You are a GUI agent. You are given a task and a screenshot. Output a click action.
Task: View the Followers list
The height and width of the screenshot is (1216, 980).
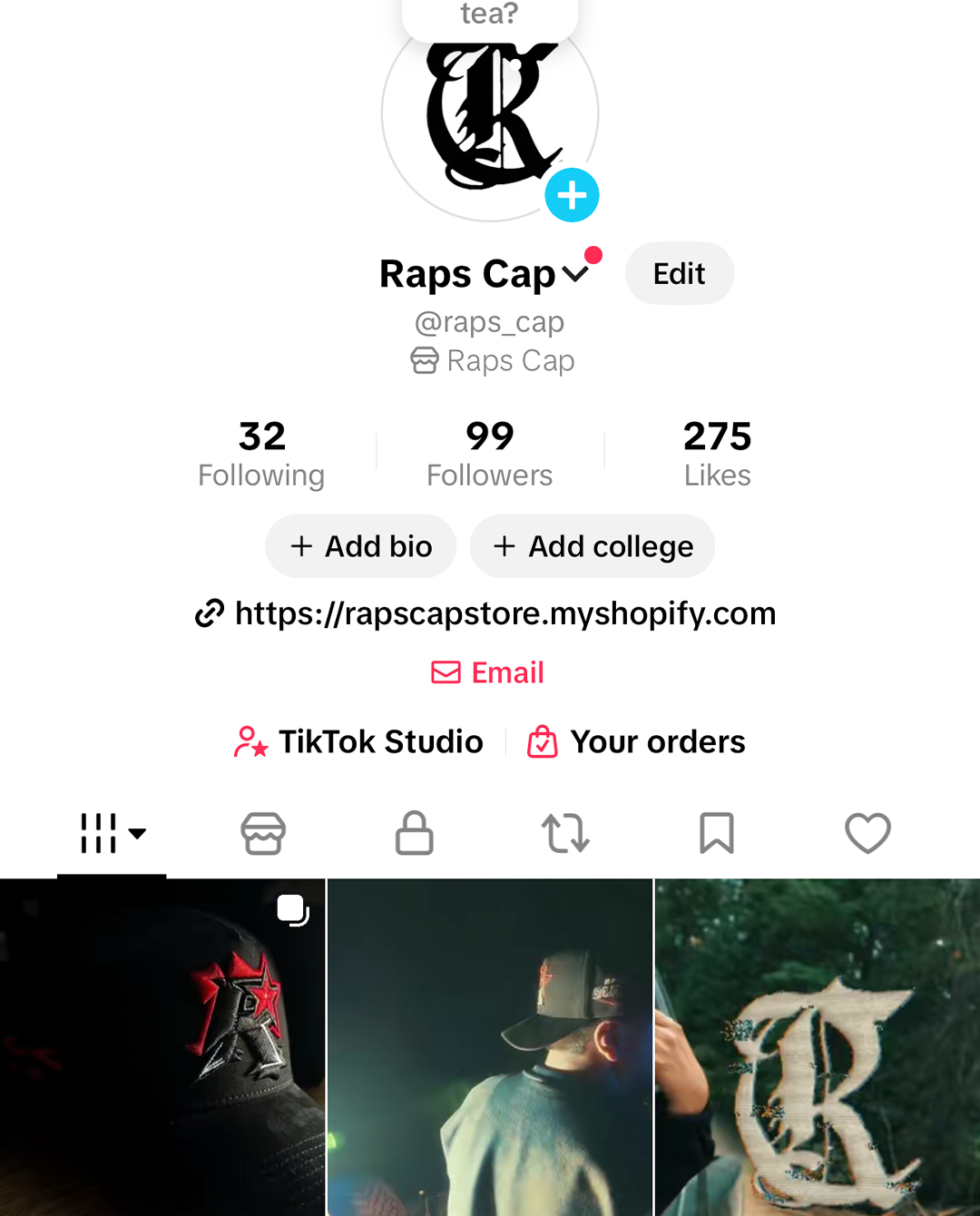coord(490,454)
